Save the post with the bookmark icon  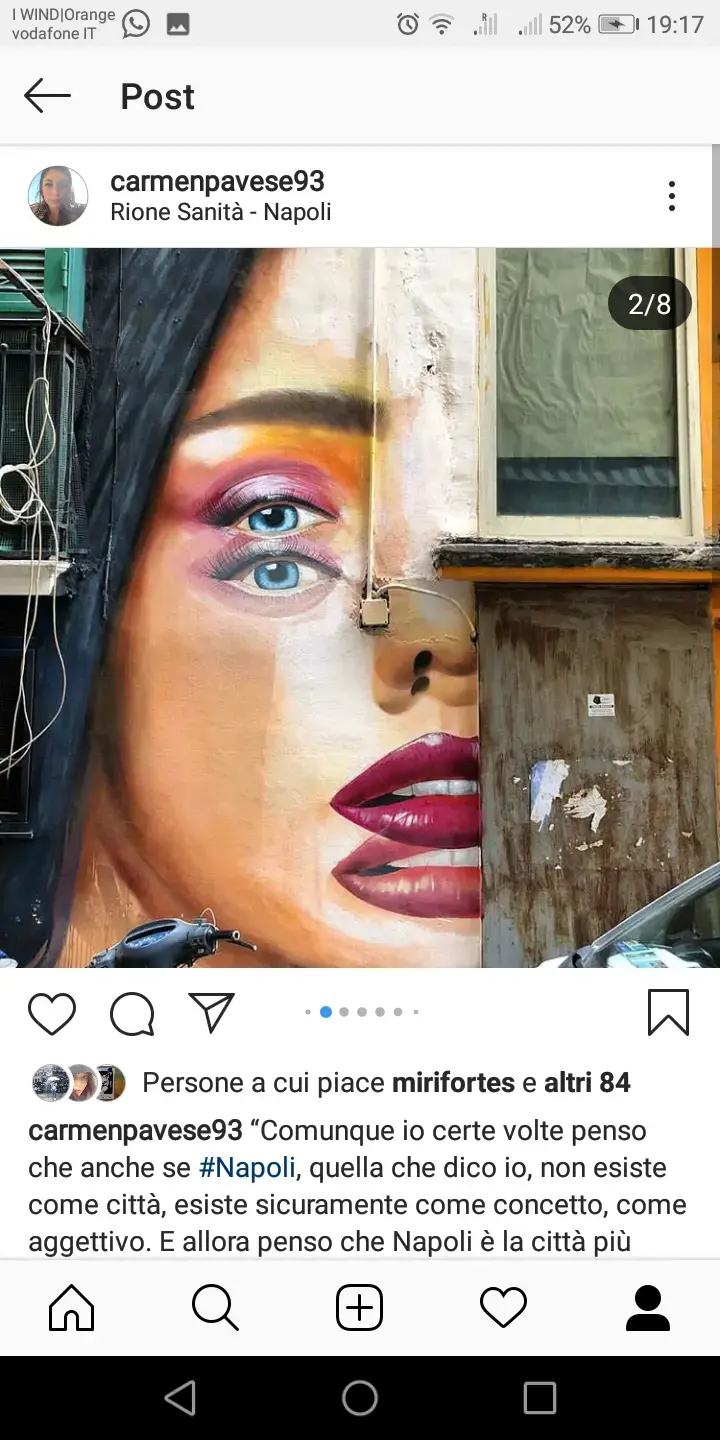(668, 1013)
